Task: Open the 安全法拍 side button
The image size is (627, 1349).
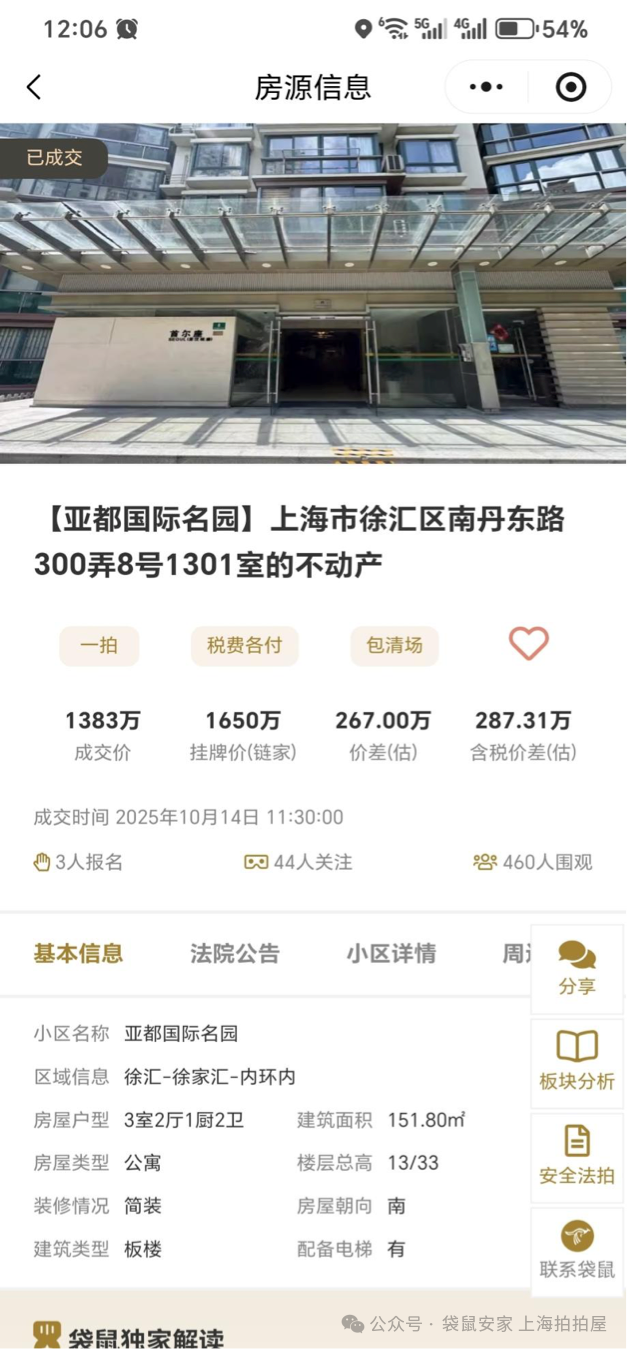Action: 577,1156
